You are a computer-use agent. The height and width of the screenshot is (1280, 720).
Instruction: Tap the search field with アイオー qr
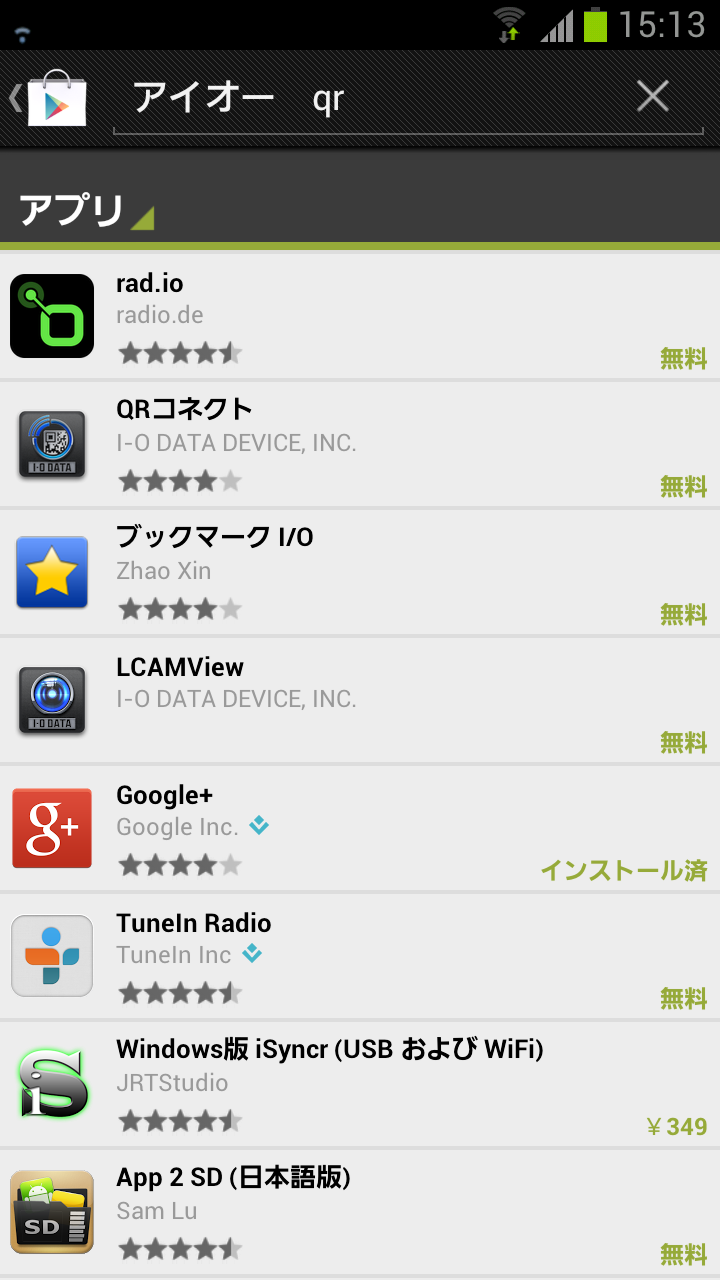370,98
